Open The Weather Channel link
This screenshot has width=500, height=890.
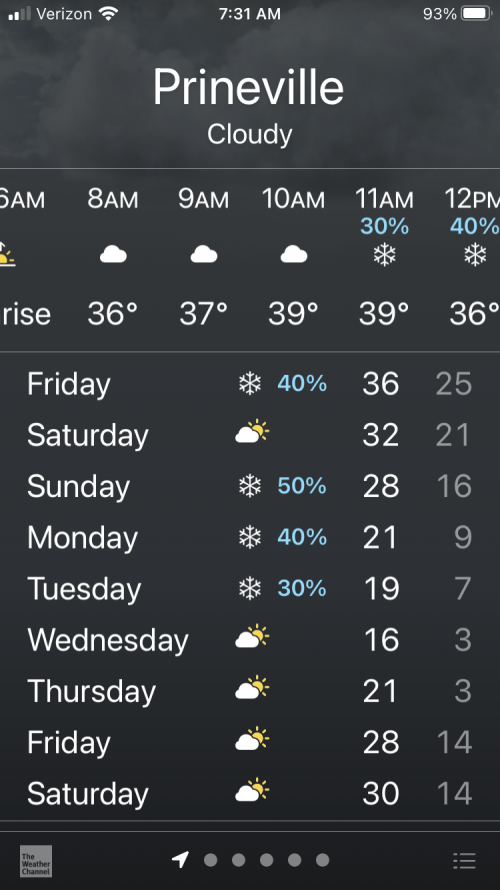click(36, 861)
